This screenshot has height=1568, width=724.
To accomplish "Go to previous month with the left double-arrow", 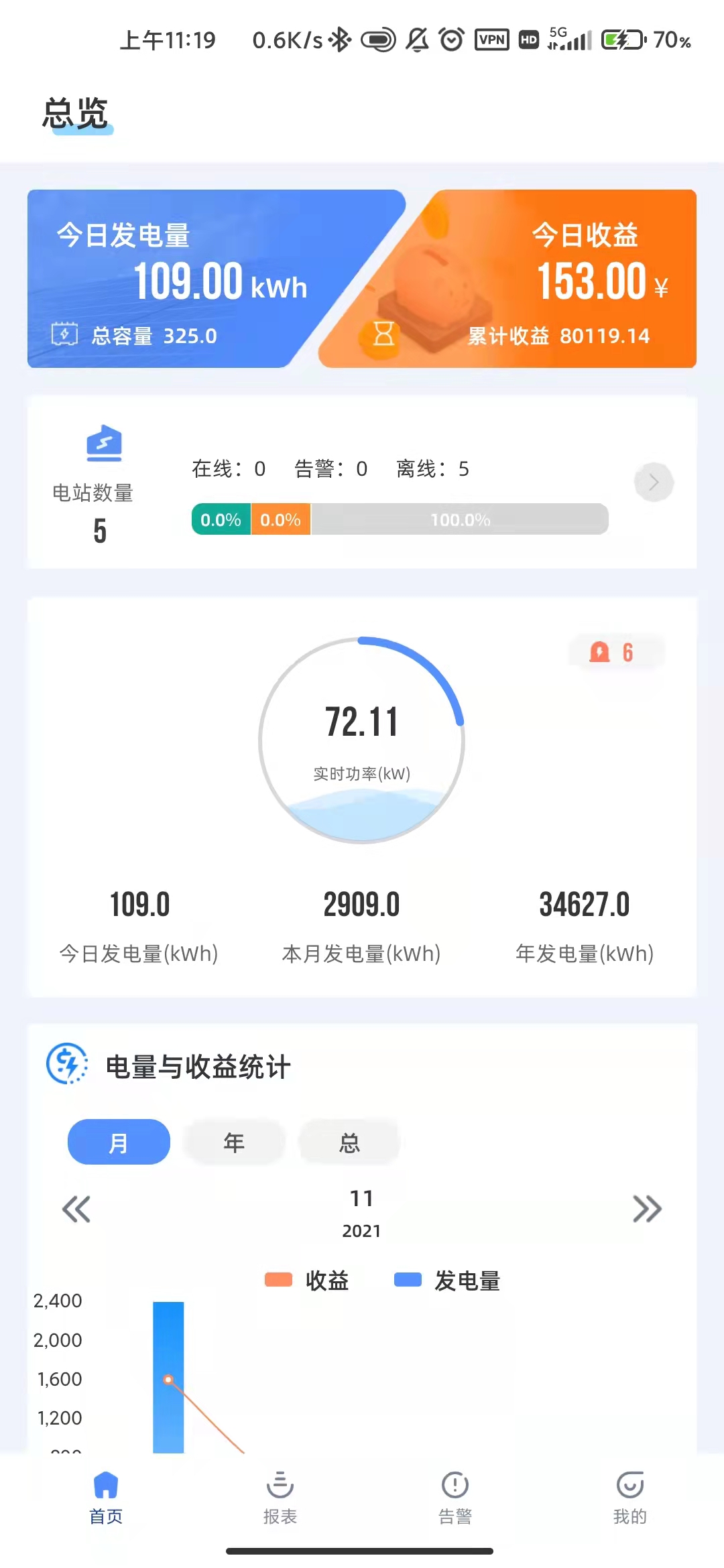I will point(76,1210).
